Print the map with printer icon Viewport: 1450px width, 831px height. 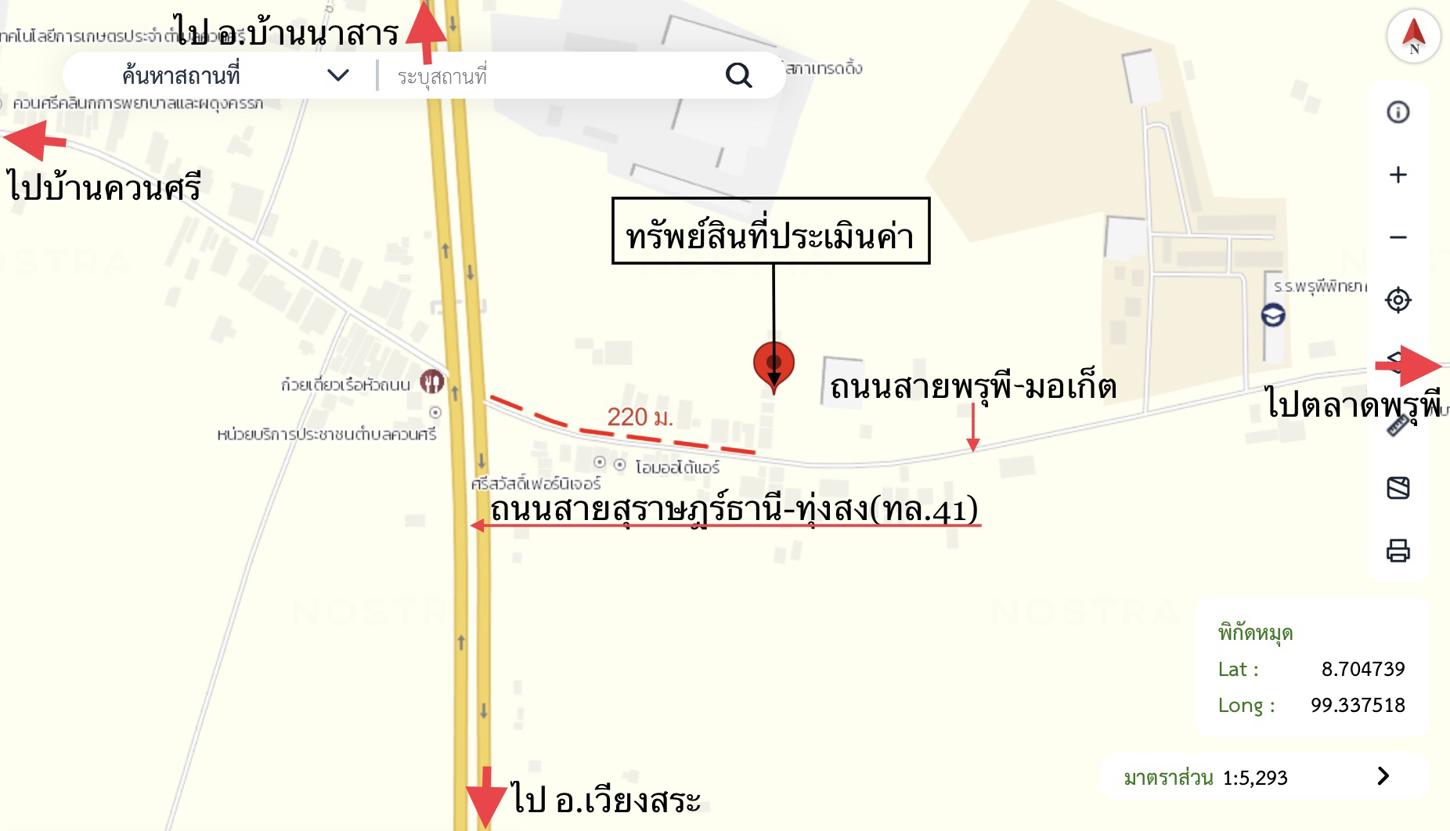coord(1398,550)
